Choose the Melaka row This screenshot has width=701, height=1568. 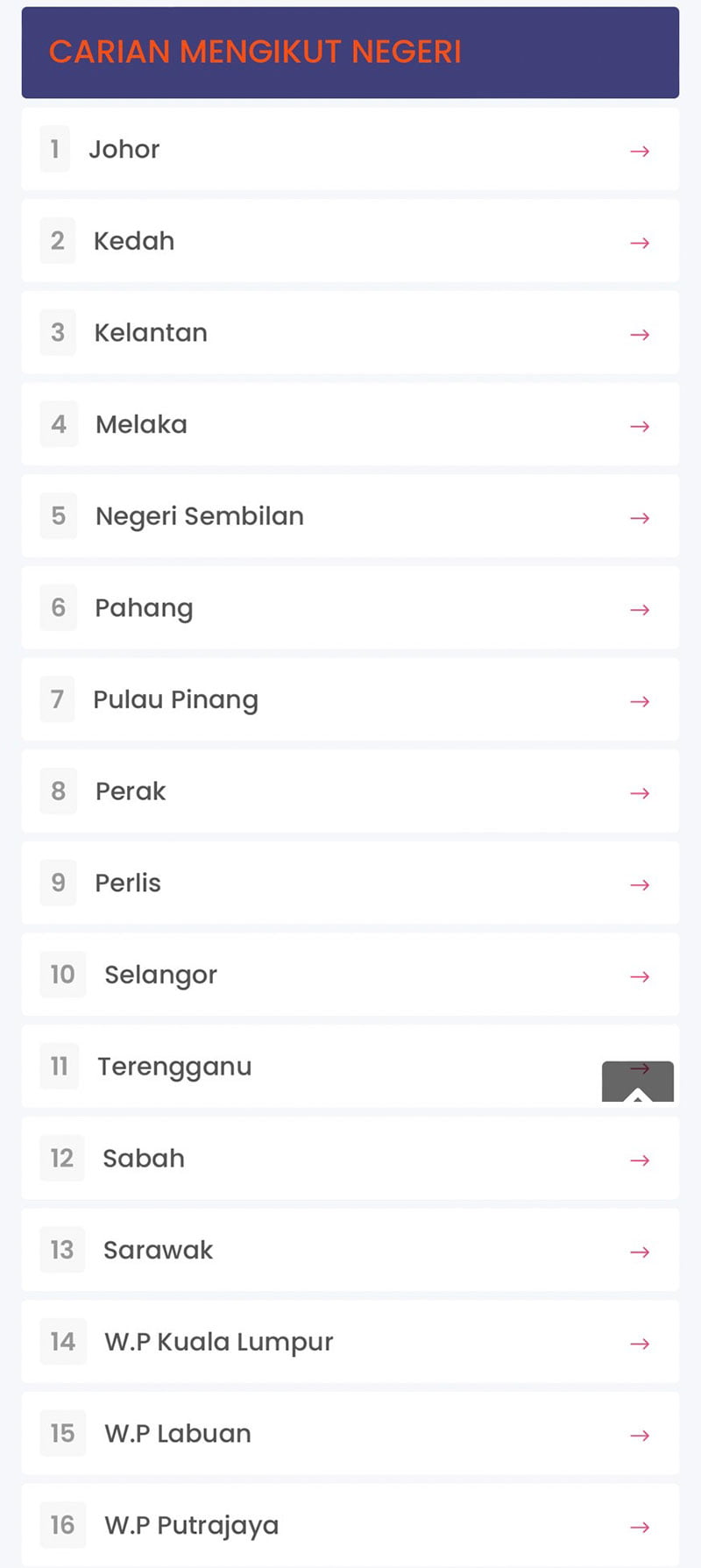click(350, 424)
